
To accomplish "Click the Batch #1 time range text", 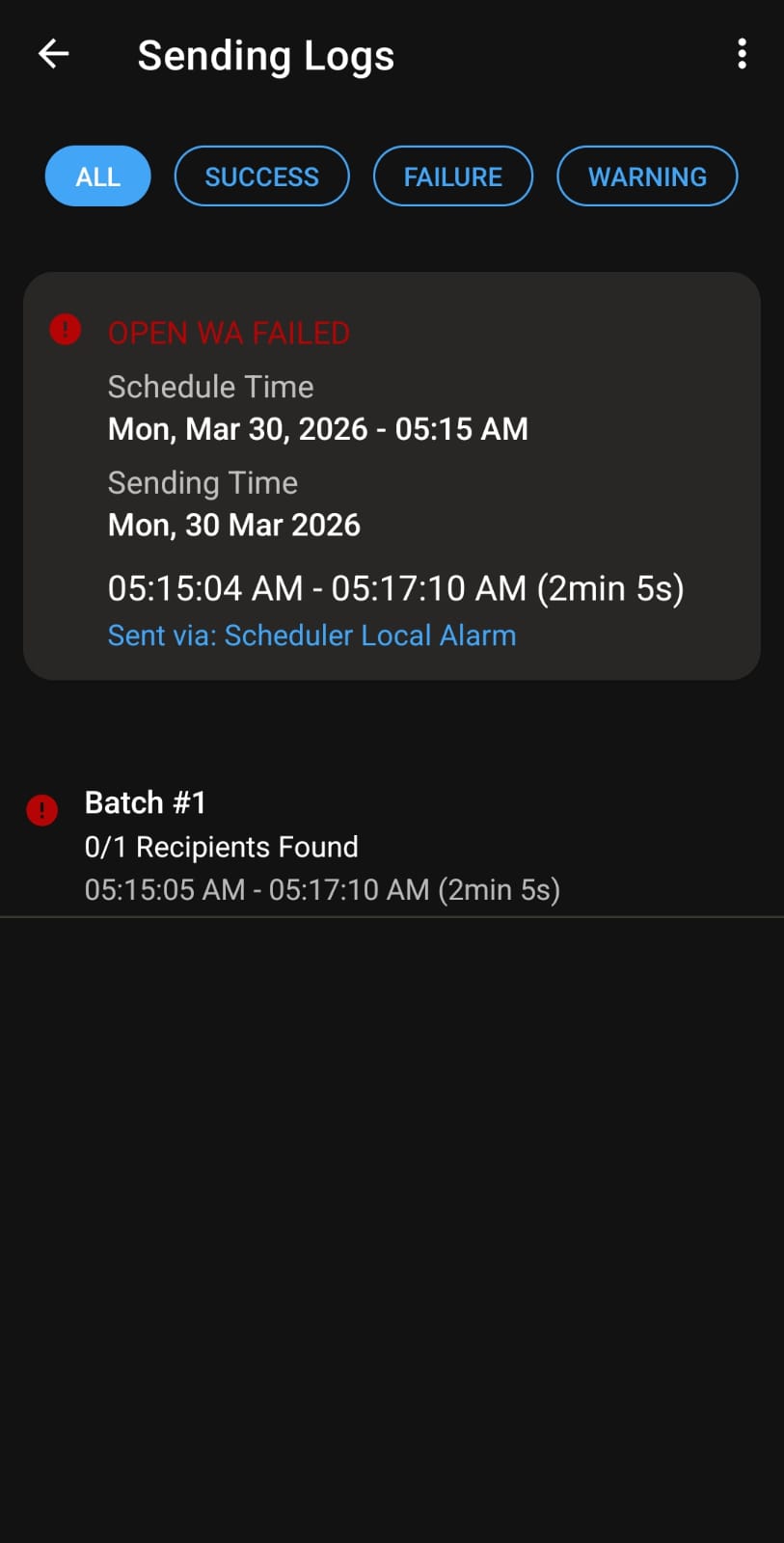I will click(x=323, y=889).
